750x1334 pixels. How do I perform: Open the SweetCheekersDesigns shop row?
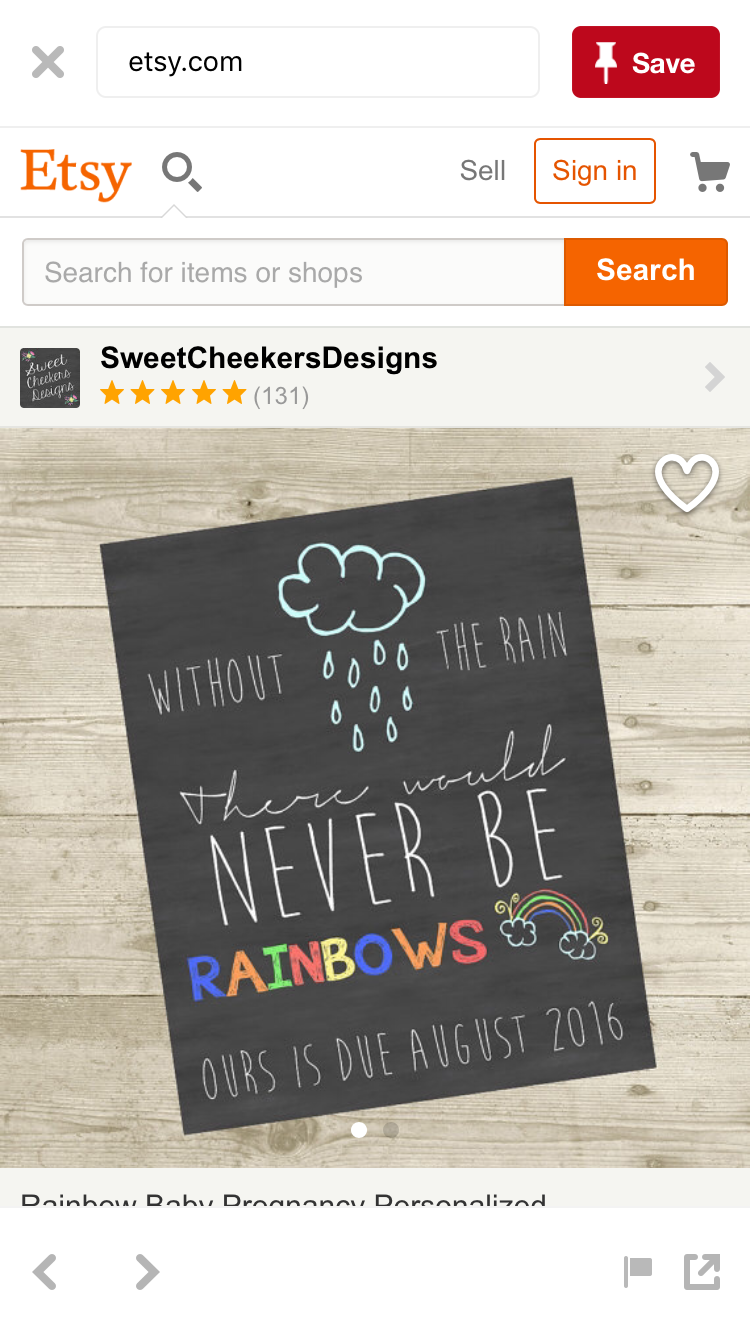[x=375, y=377]
